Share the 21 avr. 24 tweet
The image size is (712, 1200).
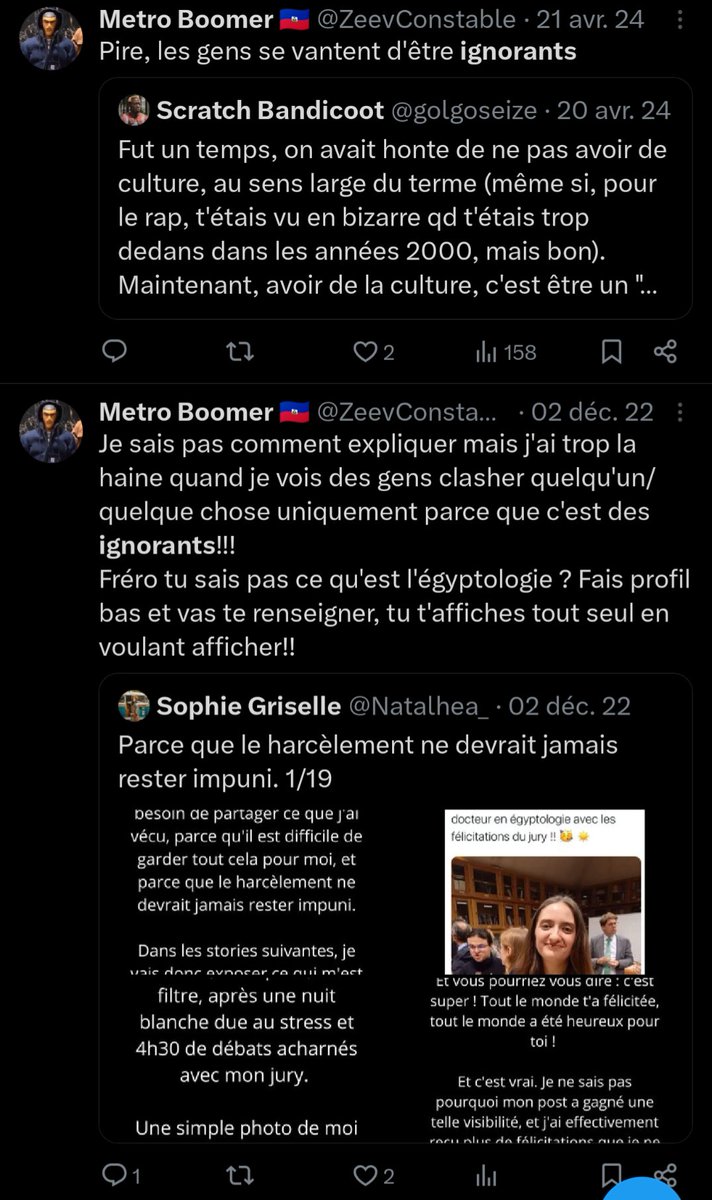pos(665,351)
